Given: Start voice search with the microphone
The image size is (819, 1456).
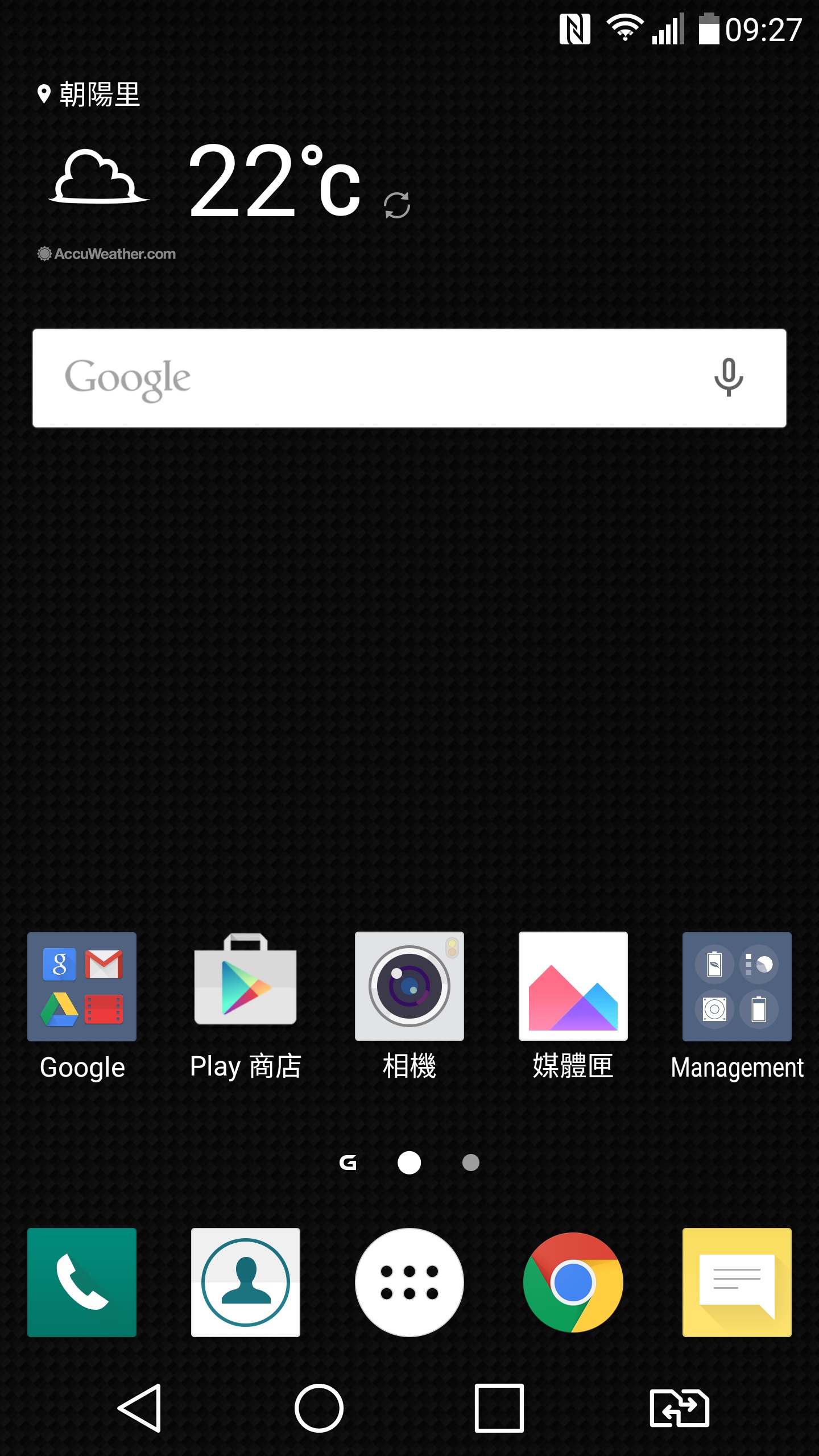Looking at the screenshot, I should point(728,377).
